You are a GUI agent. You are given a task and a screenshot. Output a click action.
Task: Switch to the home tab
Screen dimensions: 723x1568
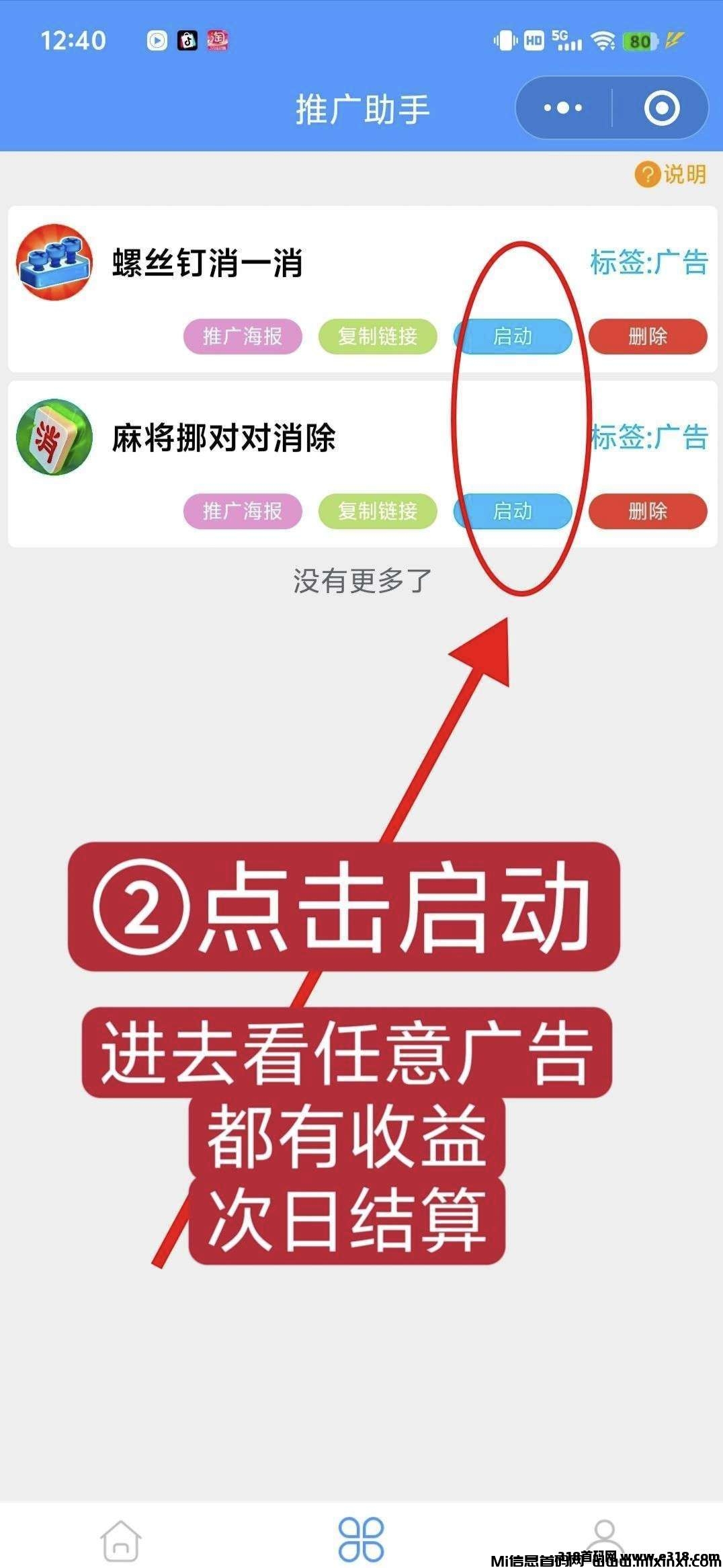(121, 1538)
